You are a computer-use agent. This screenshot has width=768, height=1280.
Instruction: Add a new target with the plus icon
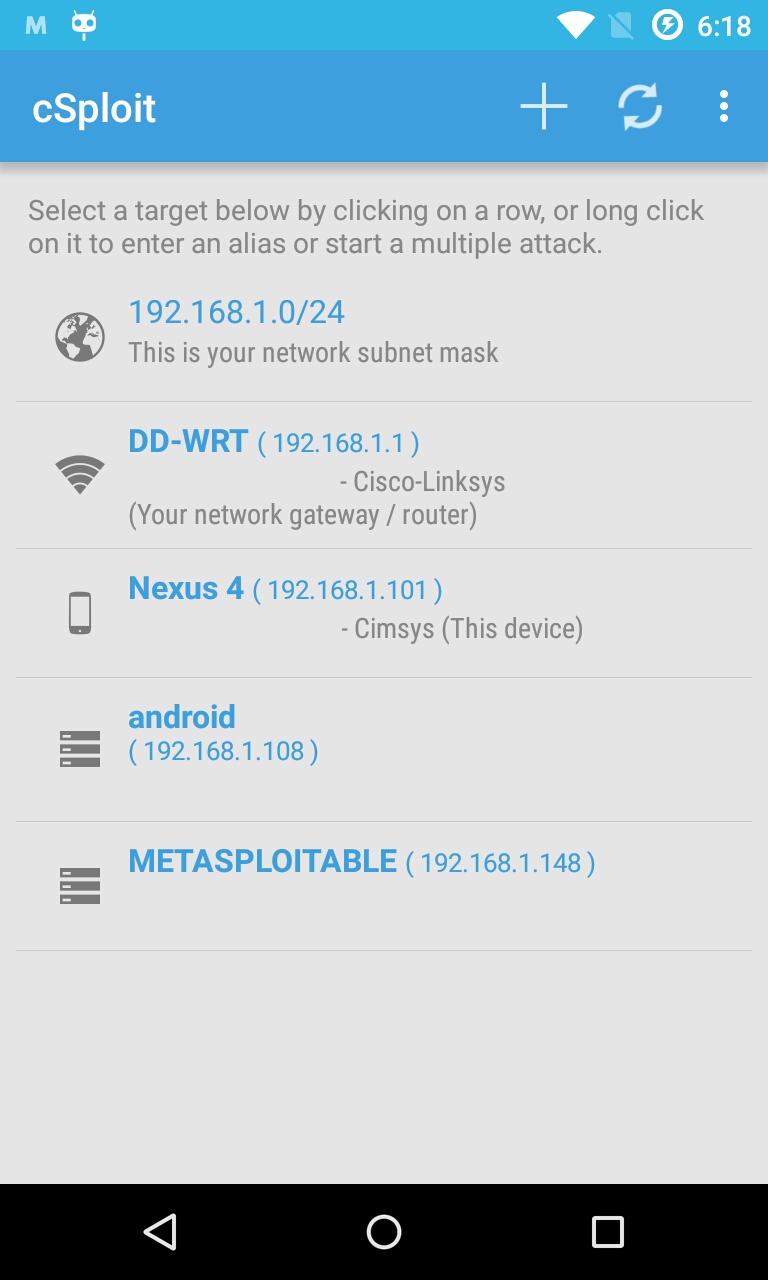[544, 106]
